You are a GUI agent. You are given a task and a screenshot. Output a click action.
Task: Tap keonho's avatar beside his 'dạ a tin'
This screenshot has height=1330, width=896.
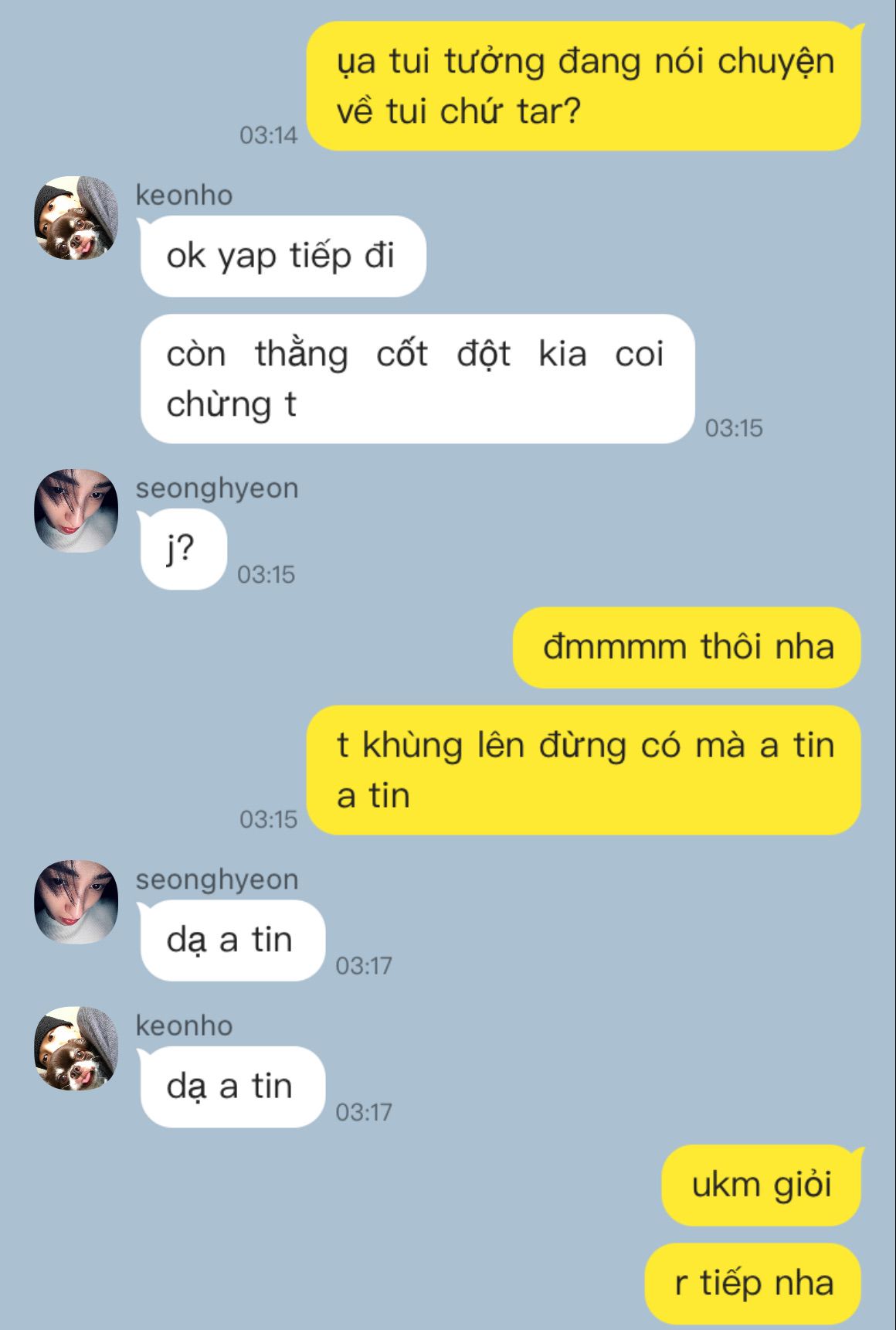click(x=76, y=1049)
